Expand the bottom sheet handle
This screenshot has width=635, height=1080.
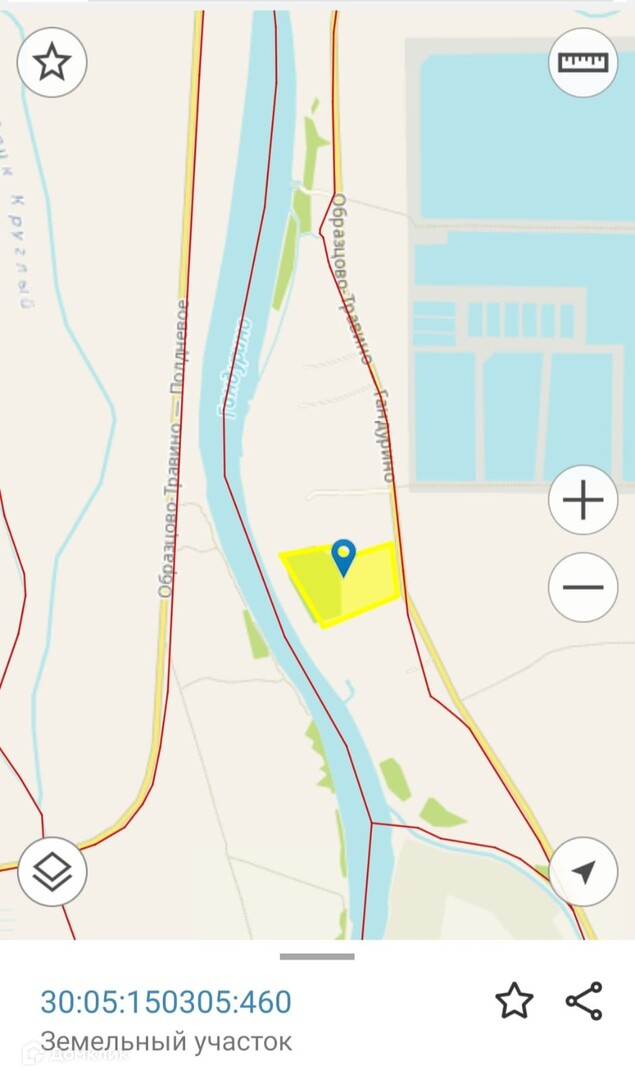(x=317, y=957)
